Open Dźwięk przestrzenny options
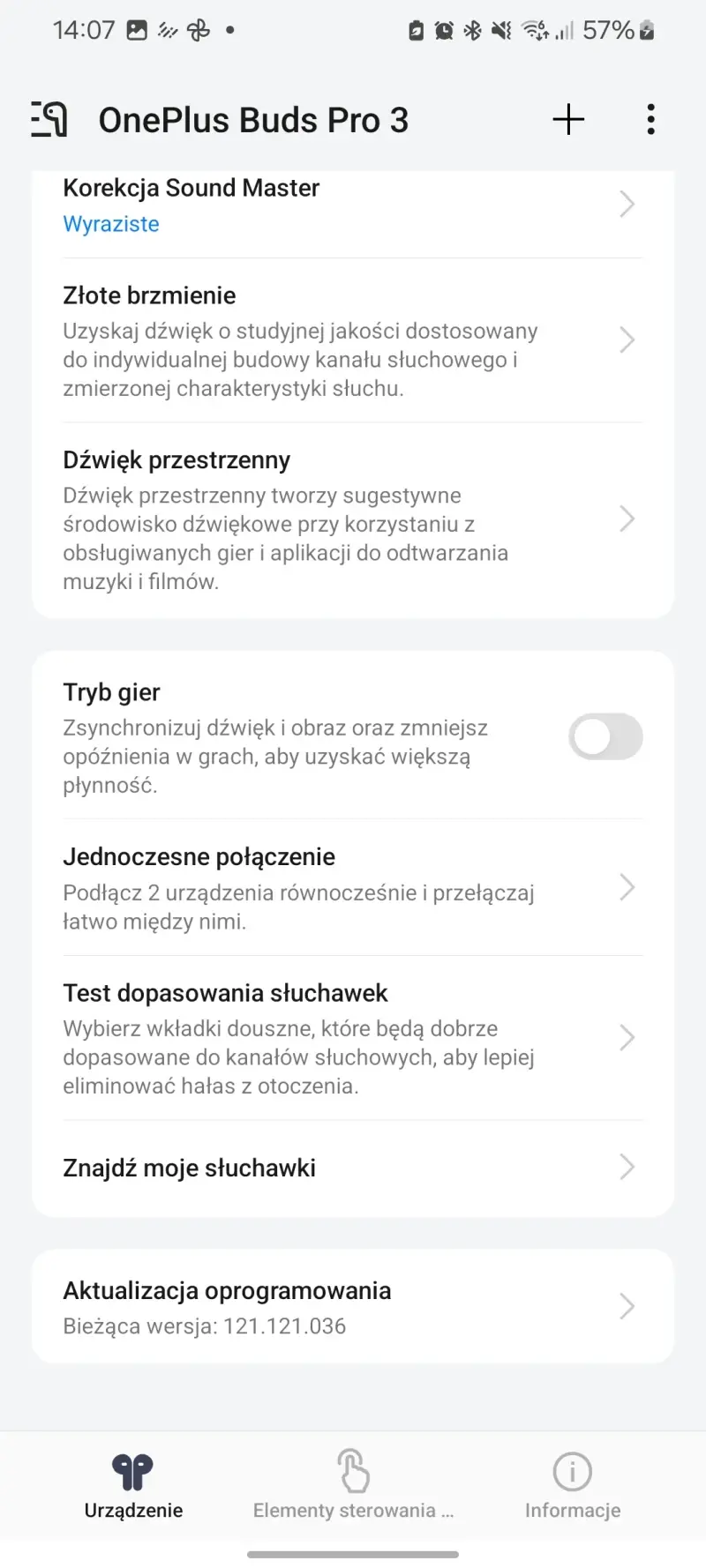 353,519
